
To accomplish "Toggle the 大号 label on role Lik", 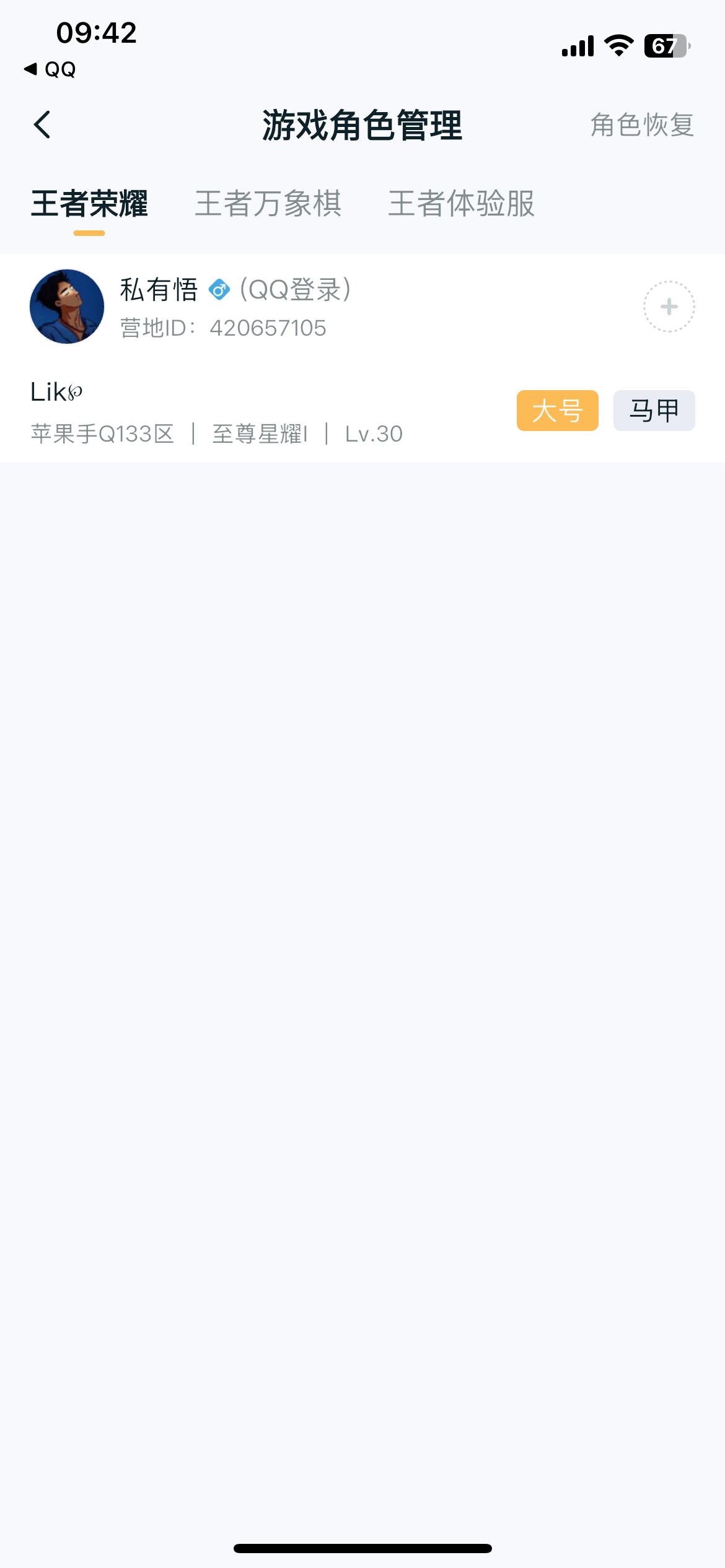I will tap(557, 411).
